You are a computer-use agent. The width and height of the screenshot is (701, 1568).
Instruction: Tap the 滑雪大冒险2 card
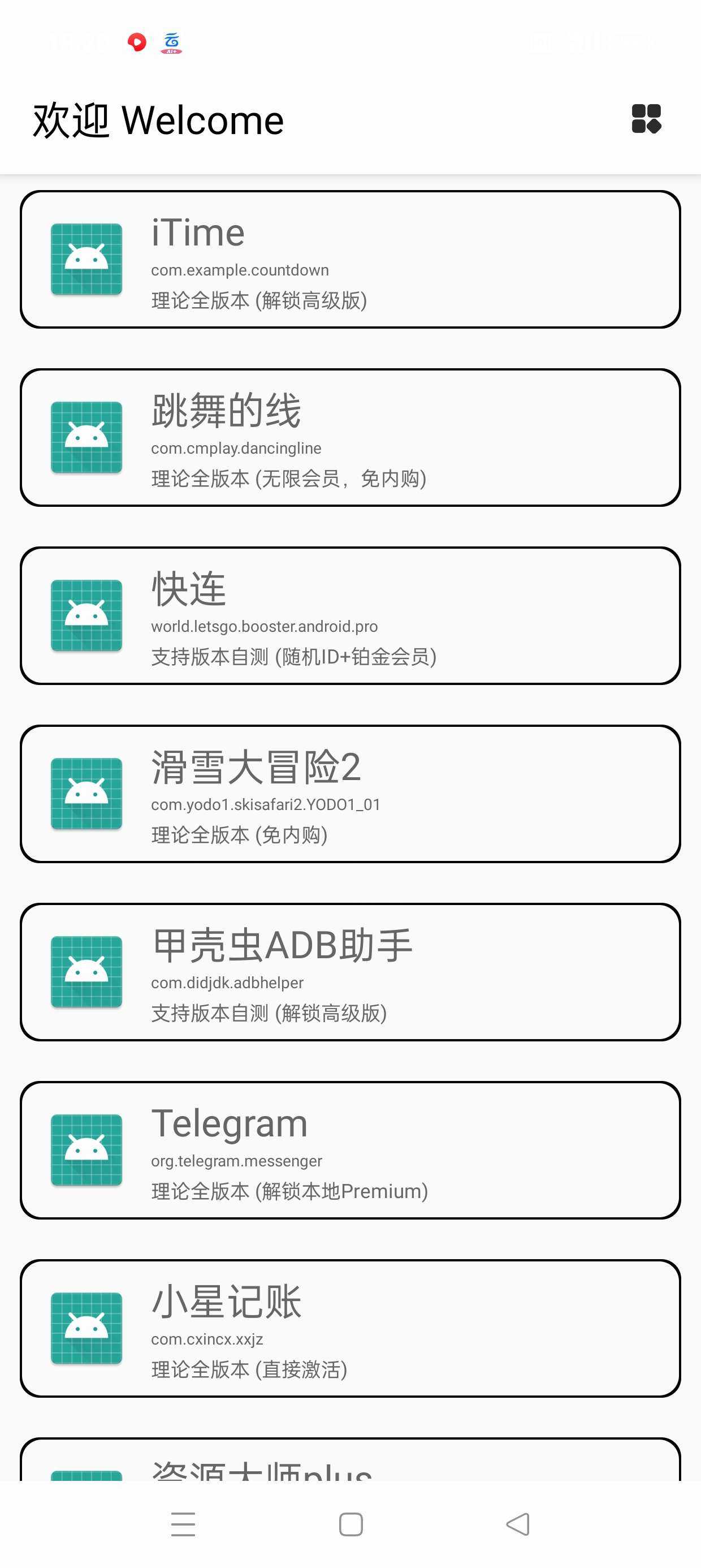[x=350, y=794]
